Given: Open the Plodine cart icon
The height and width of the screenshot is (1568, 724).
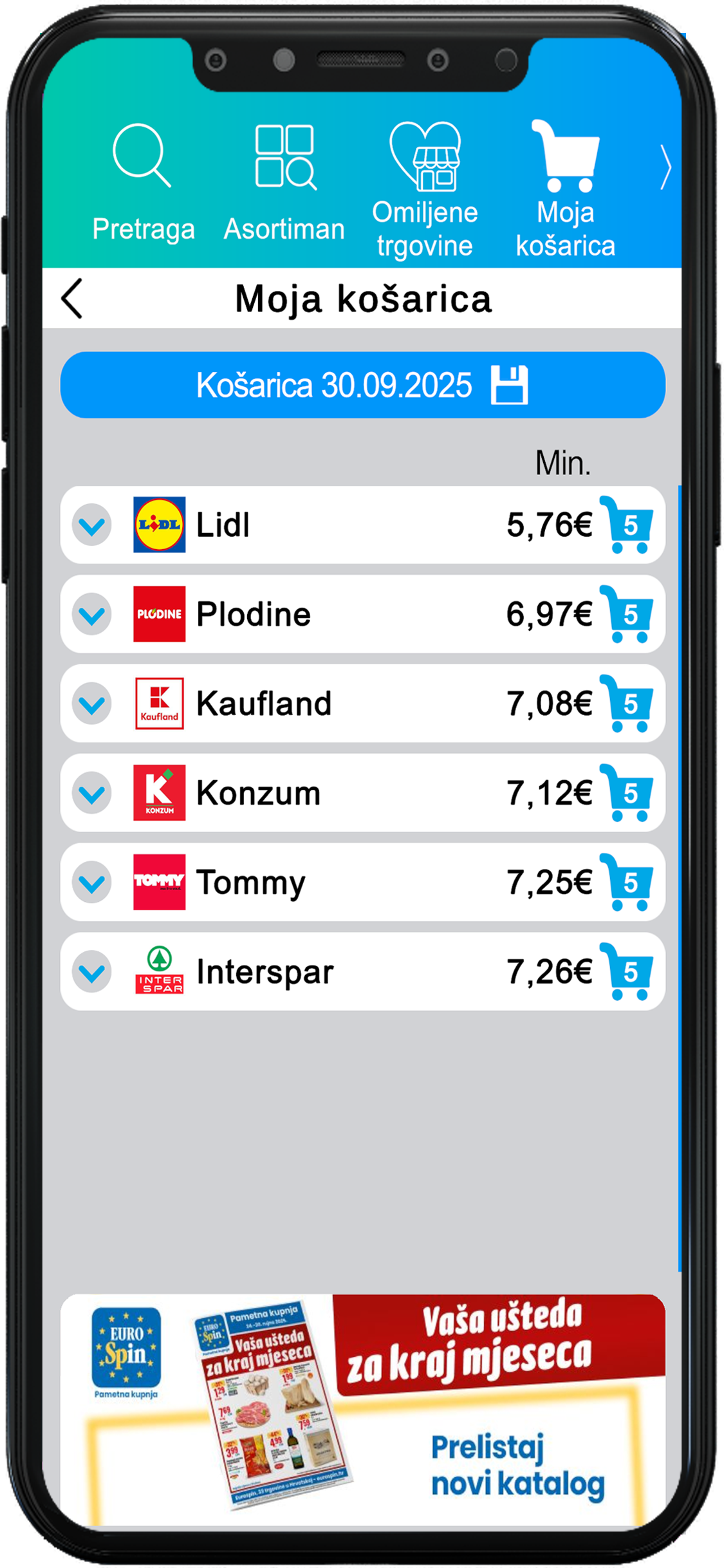Looking at the screenshot, I should [x=627, y=615].
